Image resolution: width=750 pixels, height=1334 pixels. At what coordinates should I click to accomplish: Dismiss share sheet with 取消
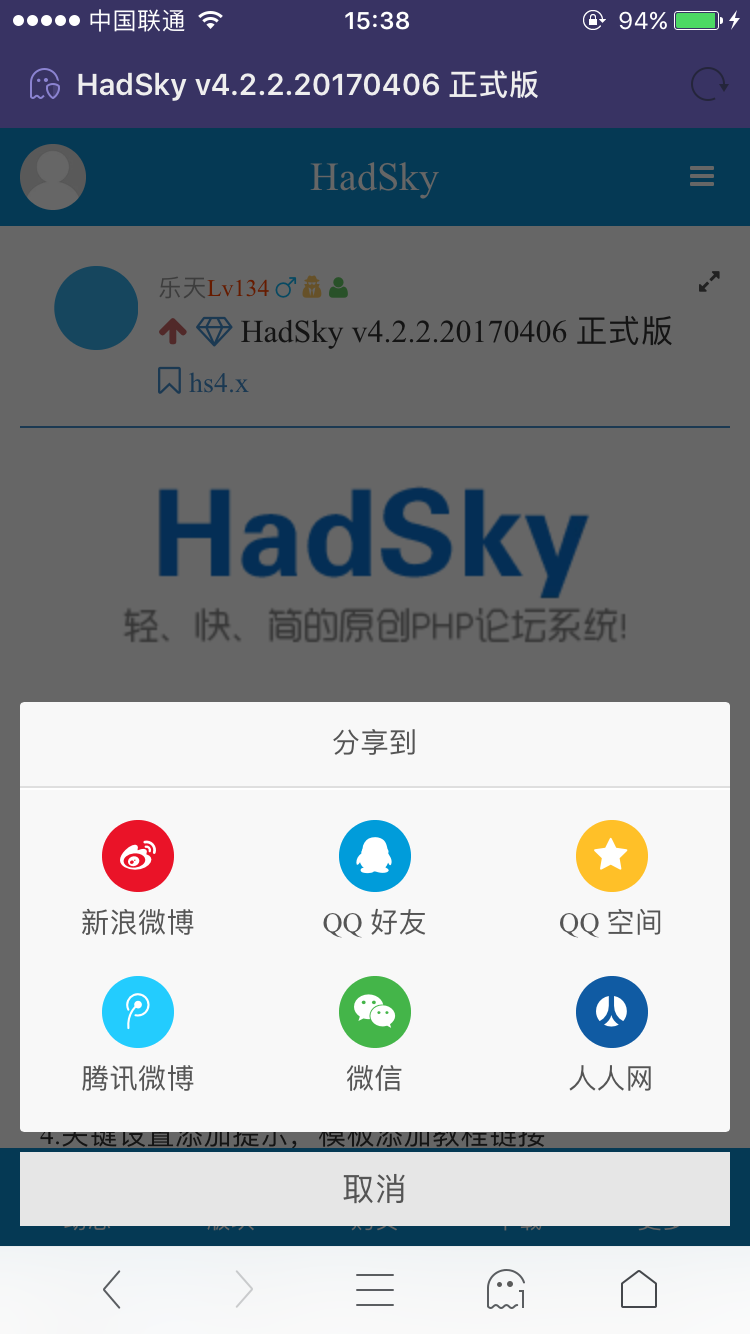click(x=374, y=1189)
